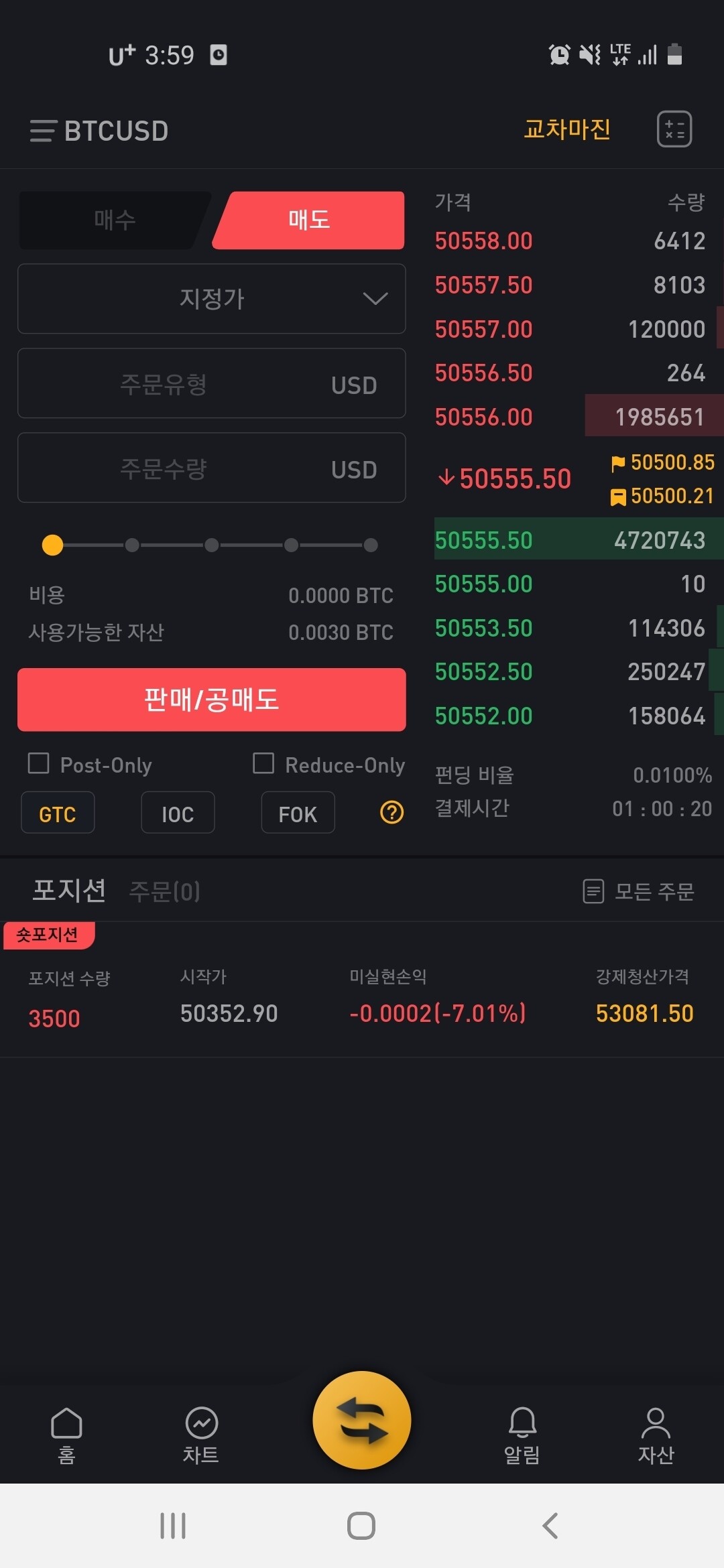Open the order option help icon

tap(391, 813)
